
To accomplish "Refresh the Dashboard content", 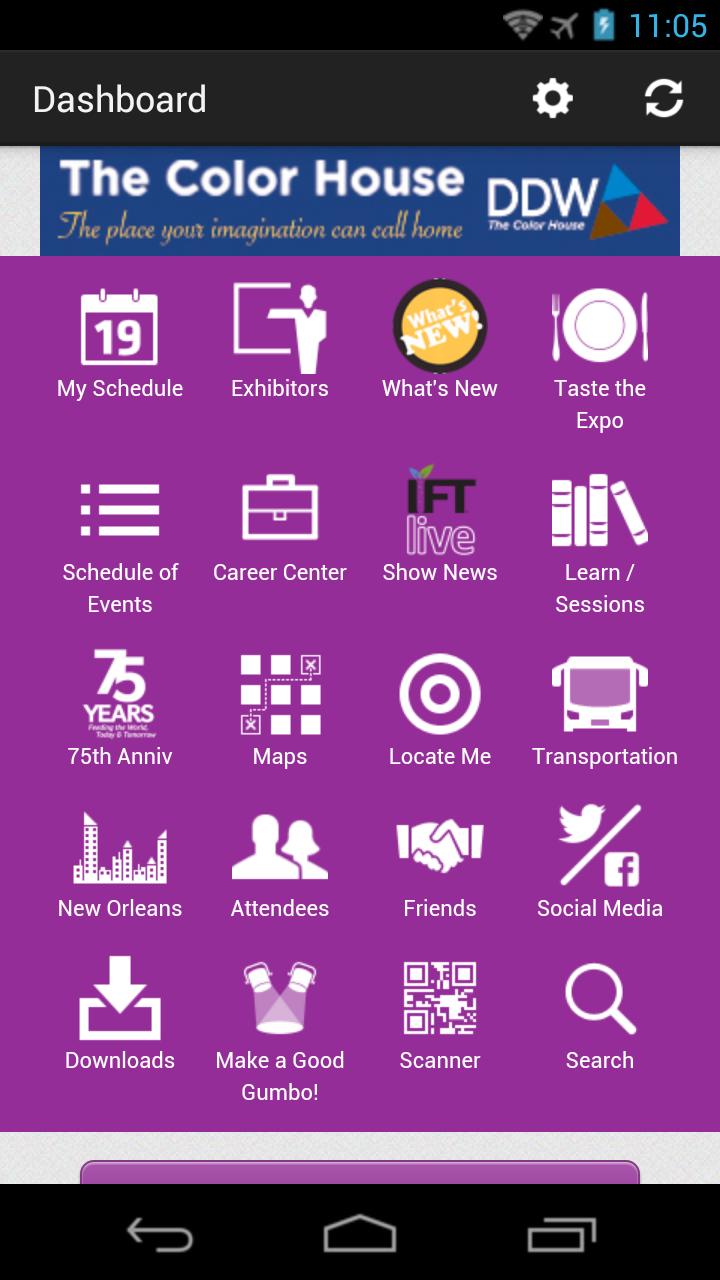I will tap(664, 97).
